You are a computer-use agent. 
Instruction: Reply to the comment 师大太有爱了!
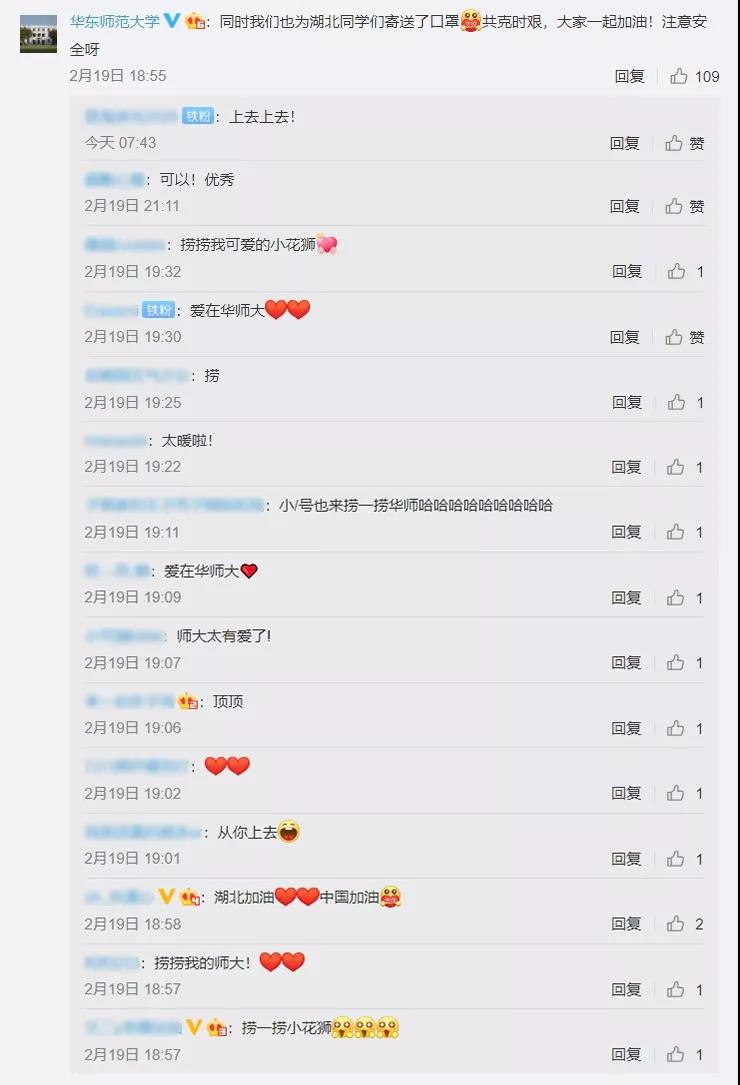coord(627,662)
